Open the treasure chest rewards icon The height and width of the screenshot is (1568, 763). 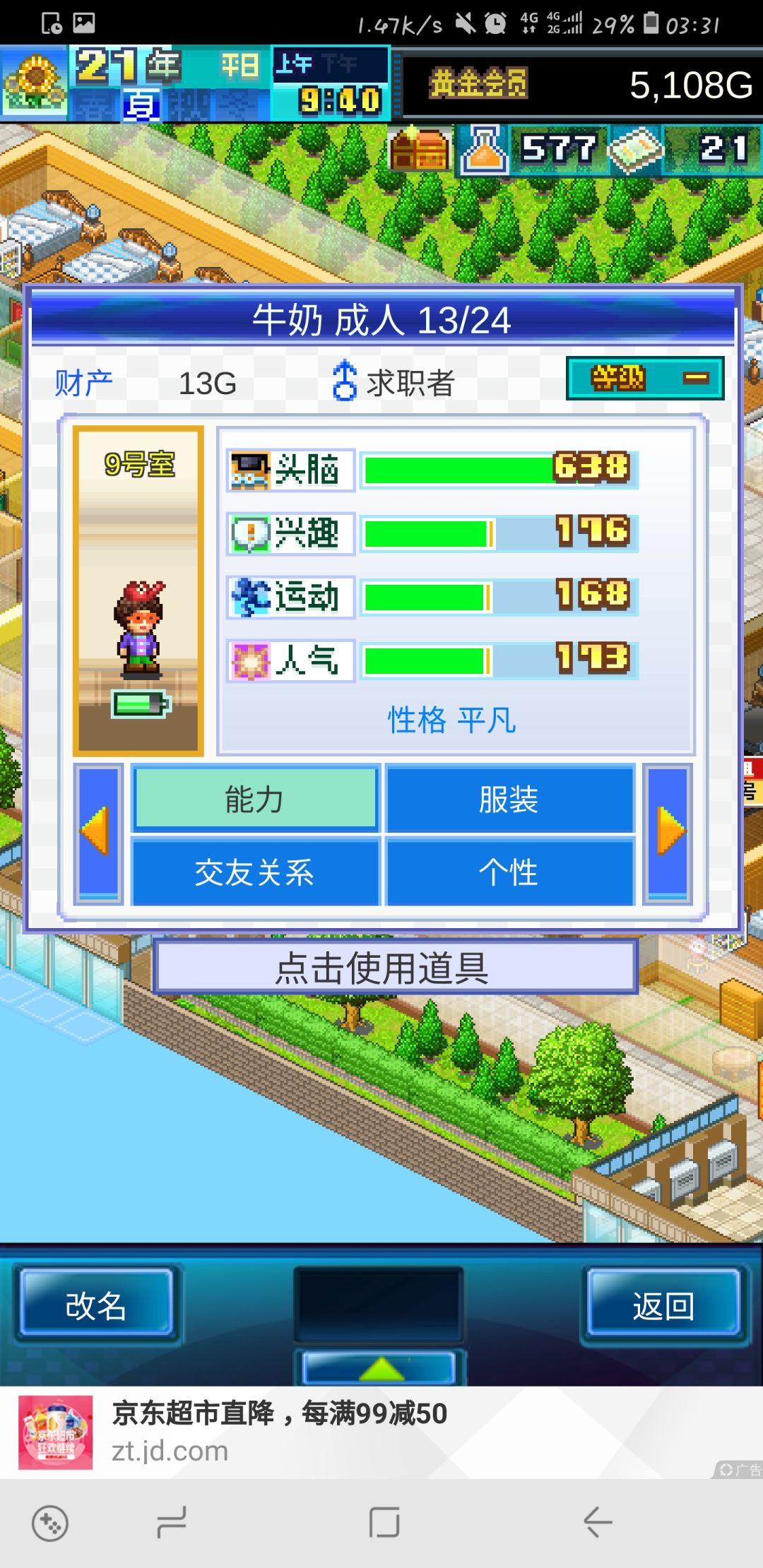[x=420, y=150]
